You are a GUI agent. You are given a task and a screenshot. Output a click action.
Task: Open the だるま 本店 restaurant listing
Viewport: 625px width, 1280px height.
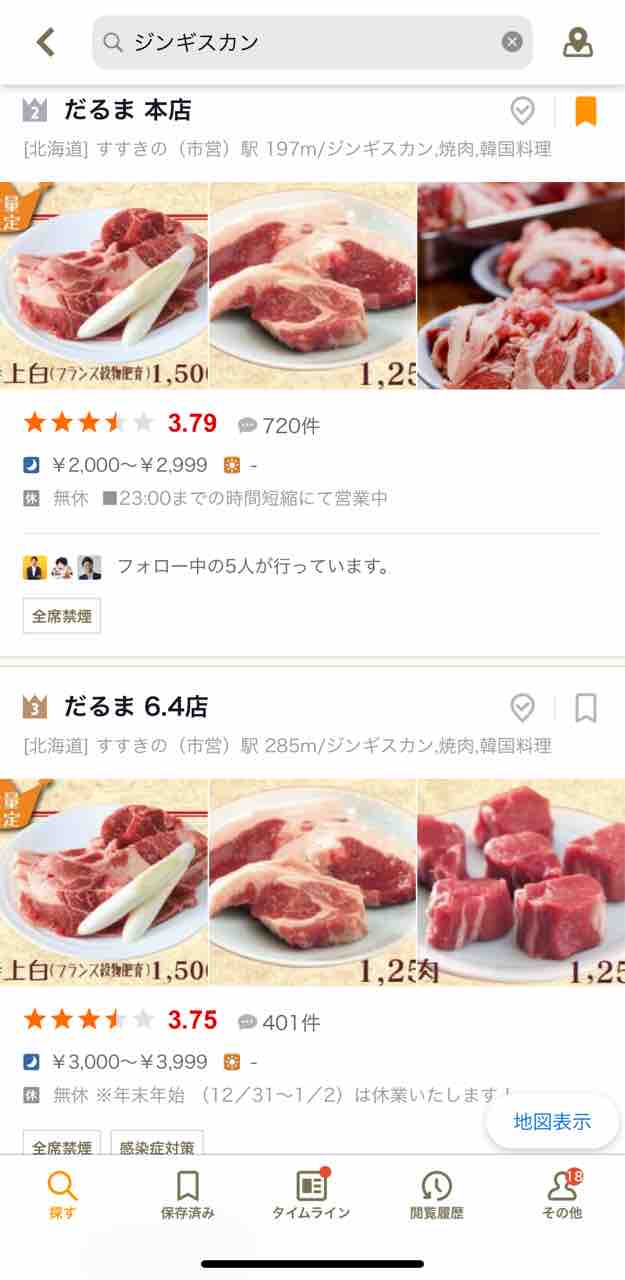(x=128, y=110)
